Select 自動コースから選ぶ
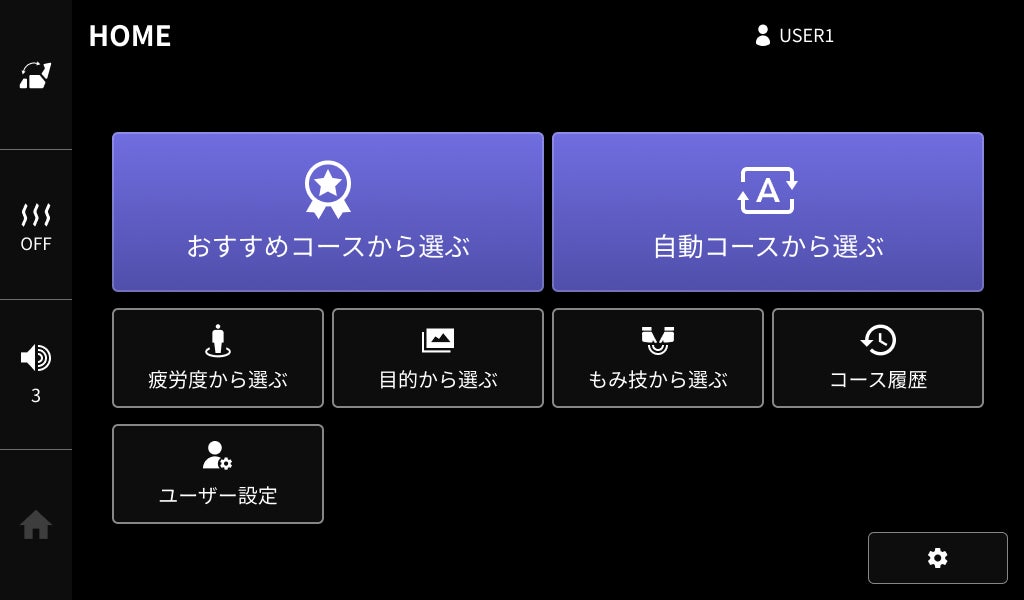The image size is (1024, 600). pyautogui.click(x=768, y=212)
